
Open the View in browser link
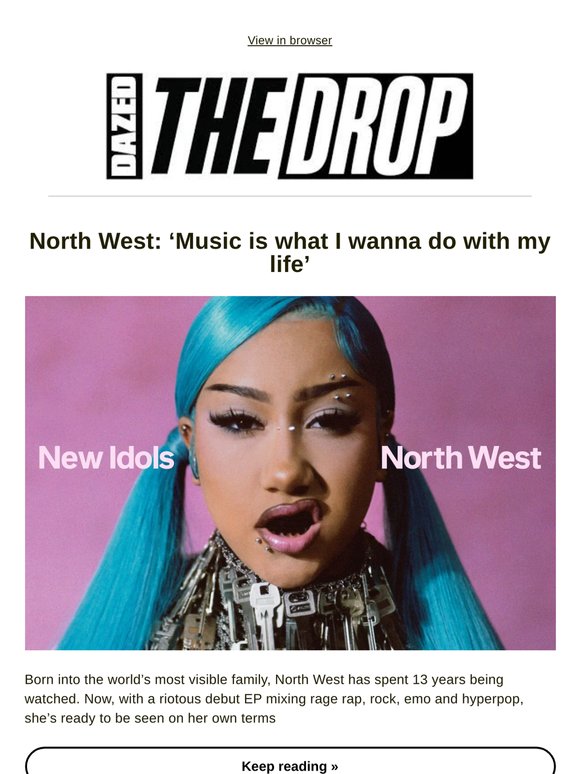pos(290,40)
